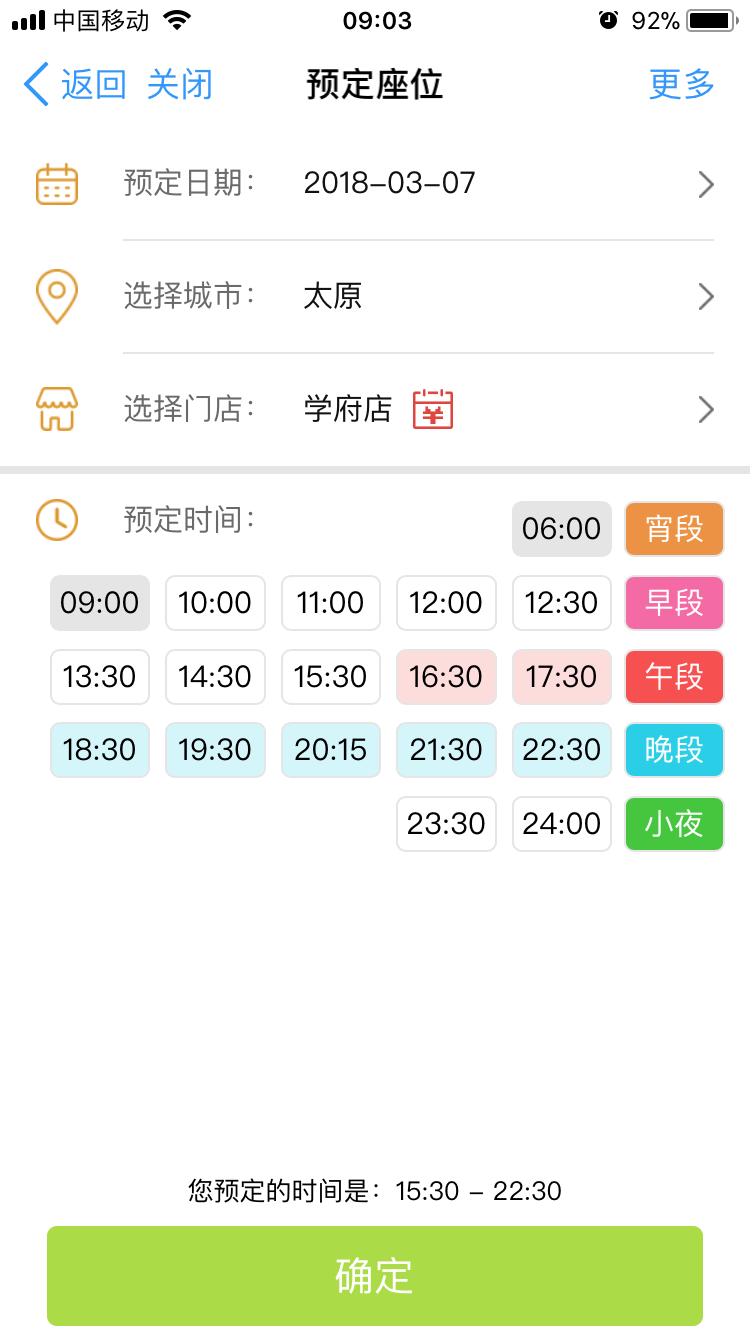Select the 23:30 time slot
This screenshot has width=750, height=1334.
446,824
